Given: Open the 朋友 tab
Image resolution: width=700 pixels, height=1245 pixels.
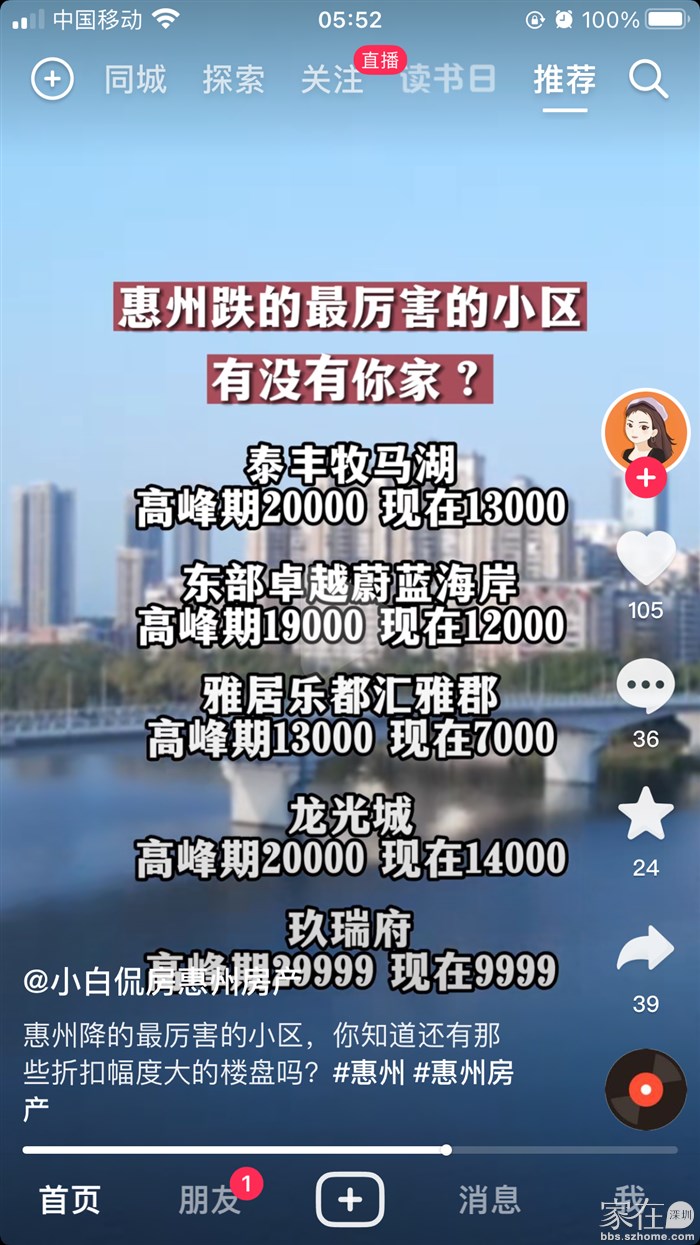Looking at the screenshot, I should click(x=210, y=1200).
